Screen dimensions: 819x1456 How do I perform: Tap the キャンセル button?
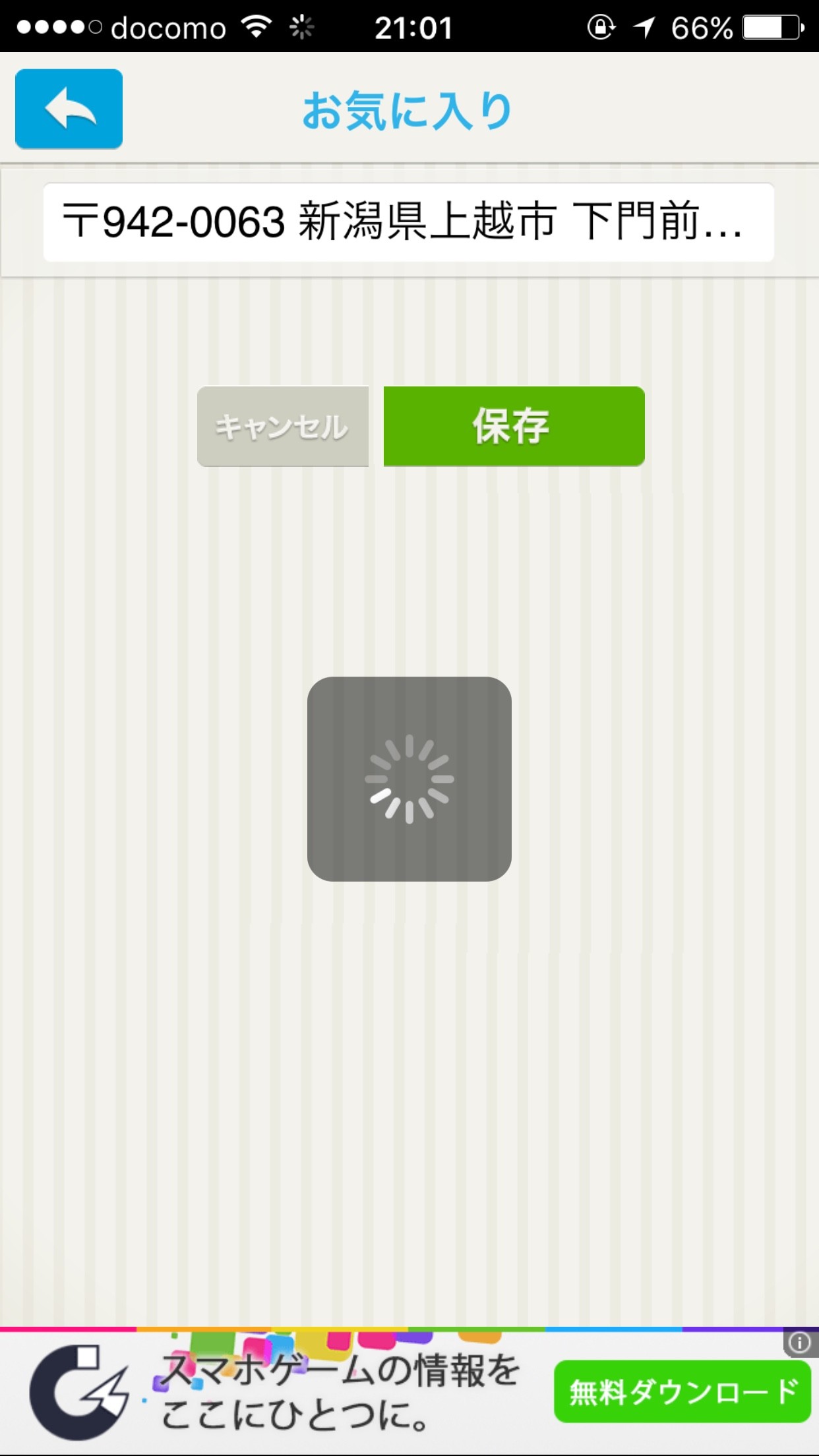coord(282,427)
